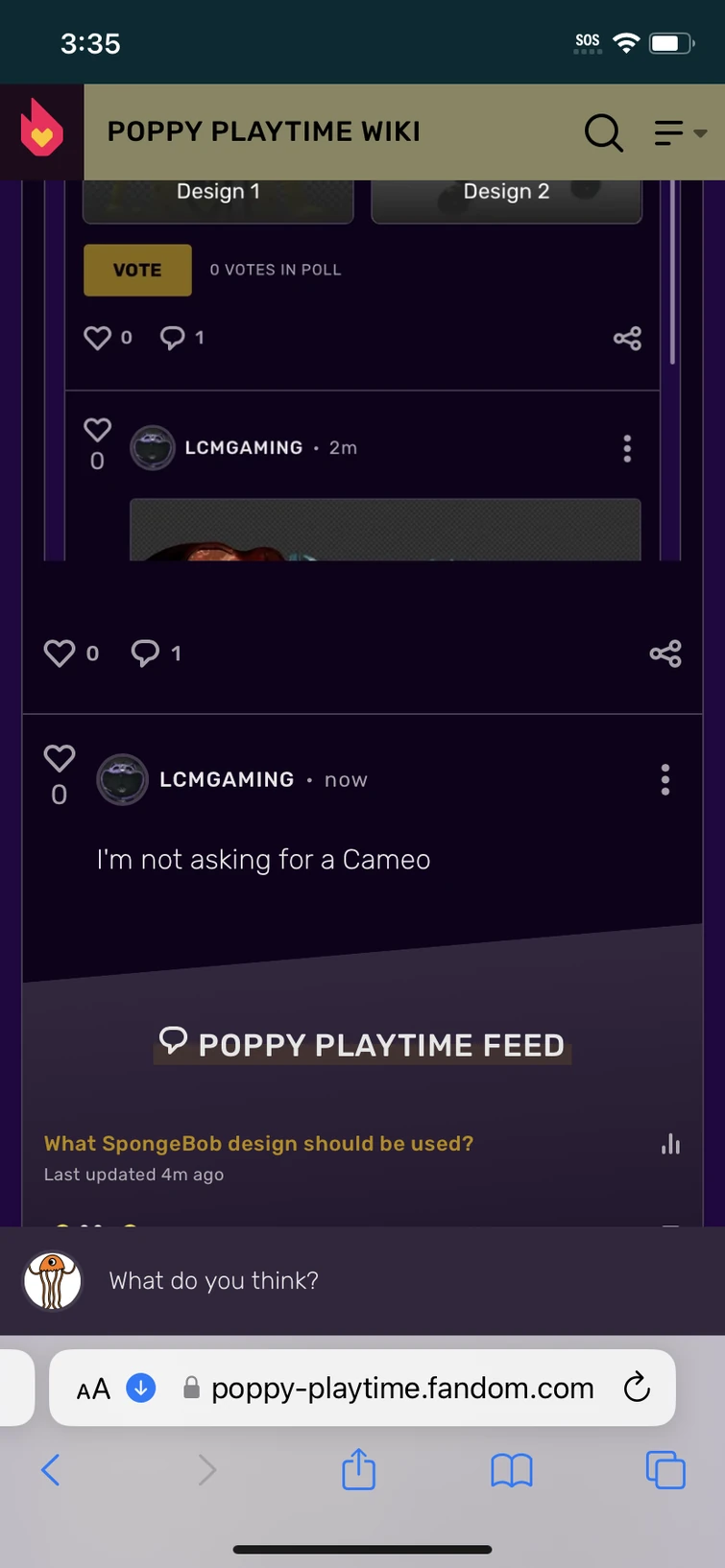
Task: Search the Poppy Playtime Wiki
Action: tap(603, 132)
